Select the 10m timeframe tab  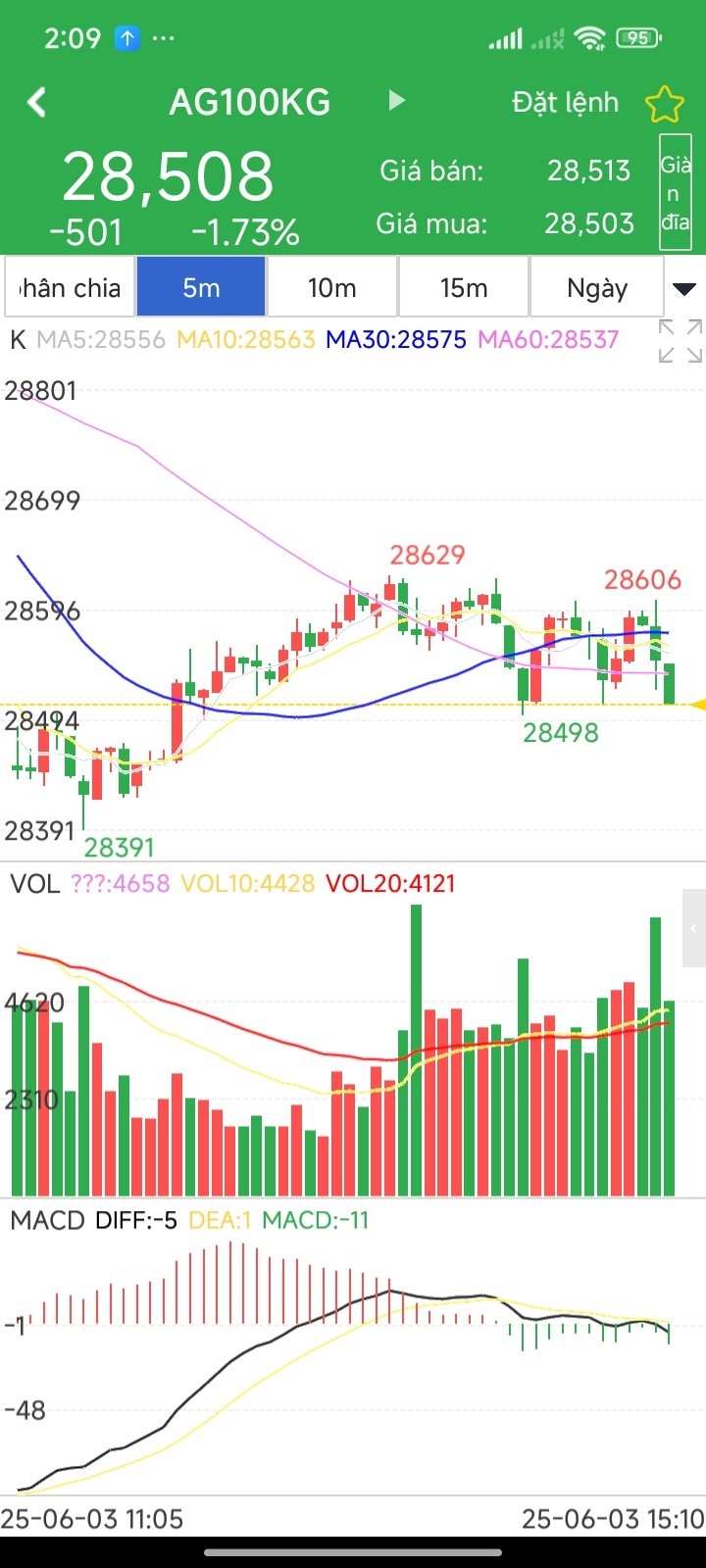point(332,287)
